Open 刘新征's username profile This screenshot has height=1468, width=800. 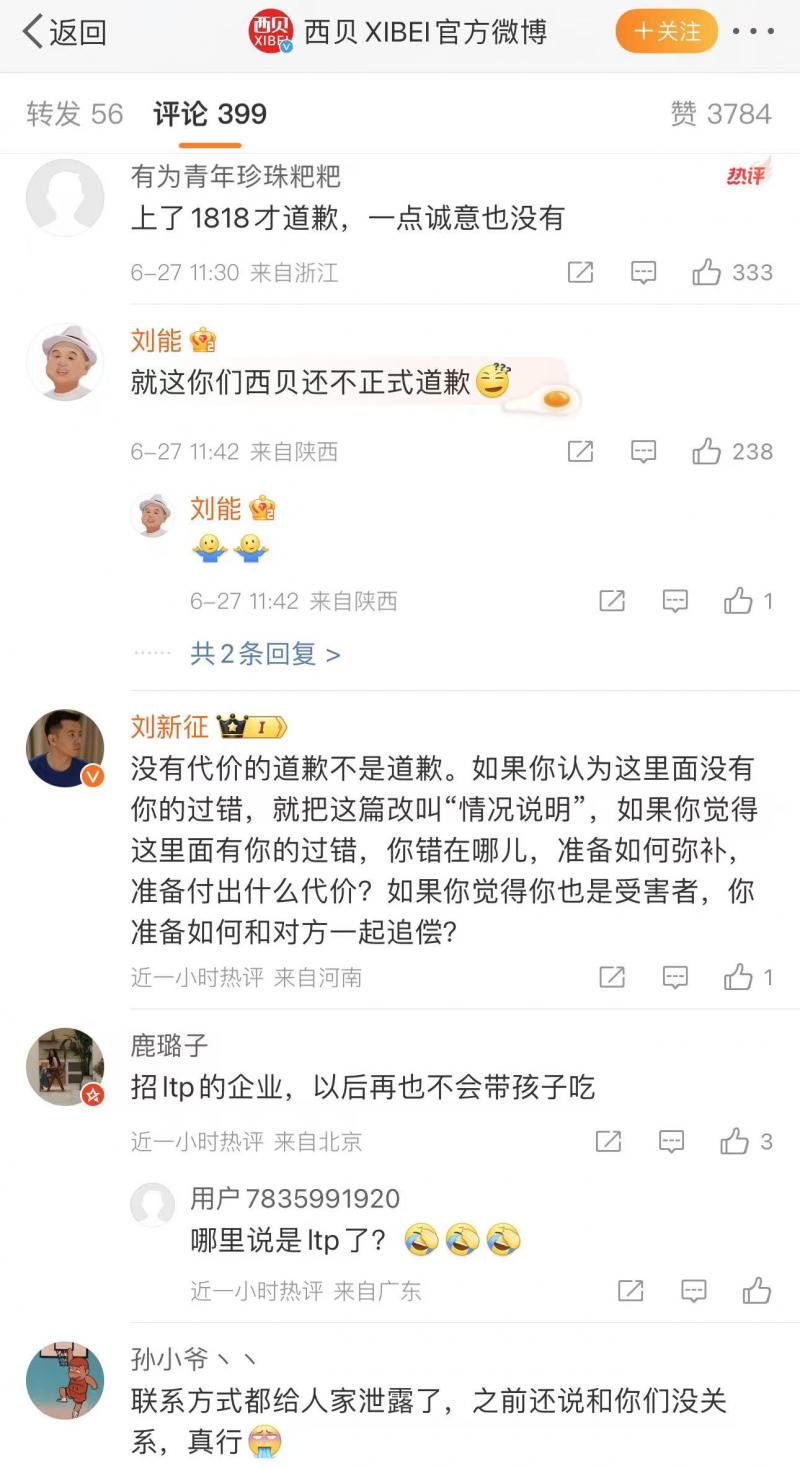click(168, 726)
